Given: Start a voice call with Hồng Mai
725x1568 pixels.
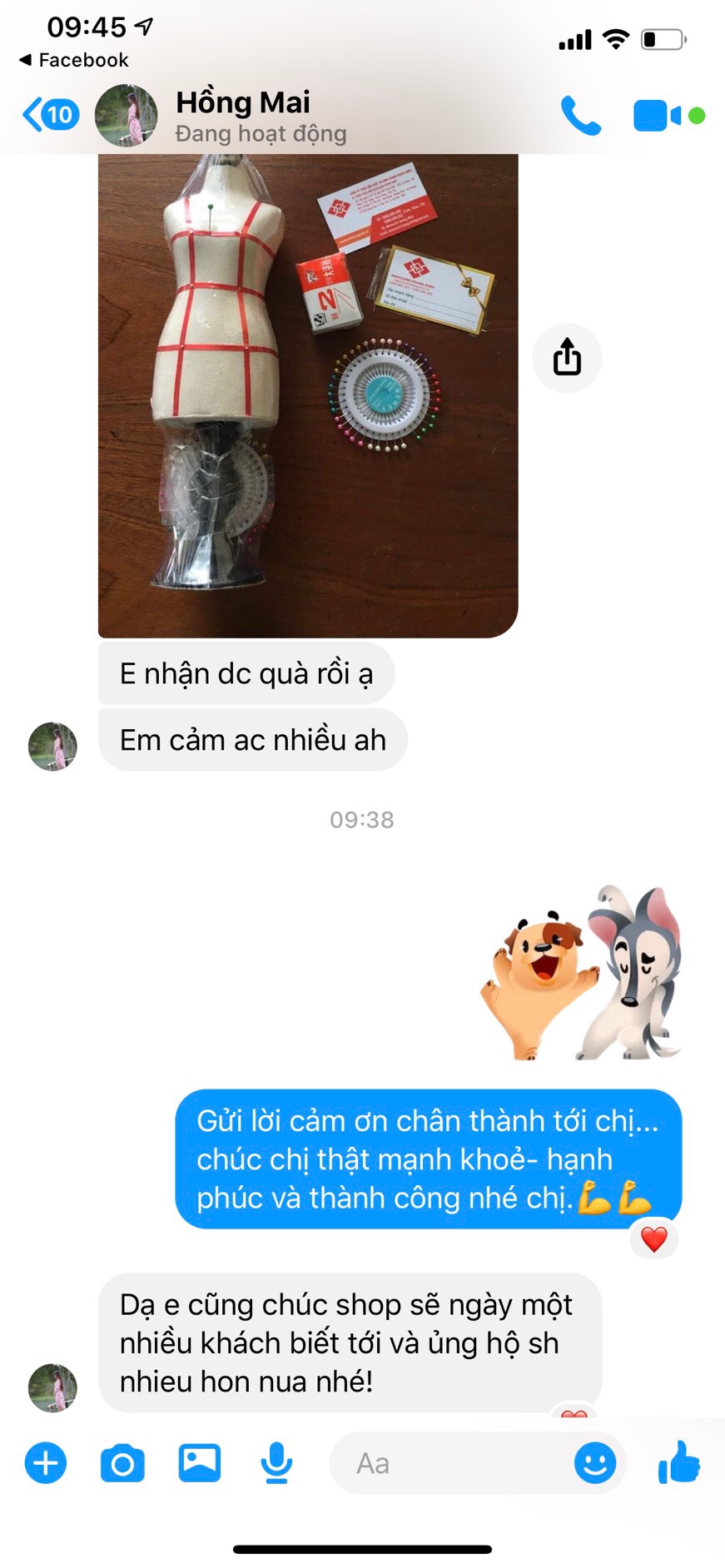Looking at the screenshot, I should 580,116.
